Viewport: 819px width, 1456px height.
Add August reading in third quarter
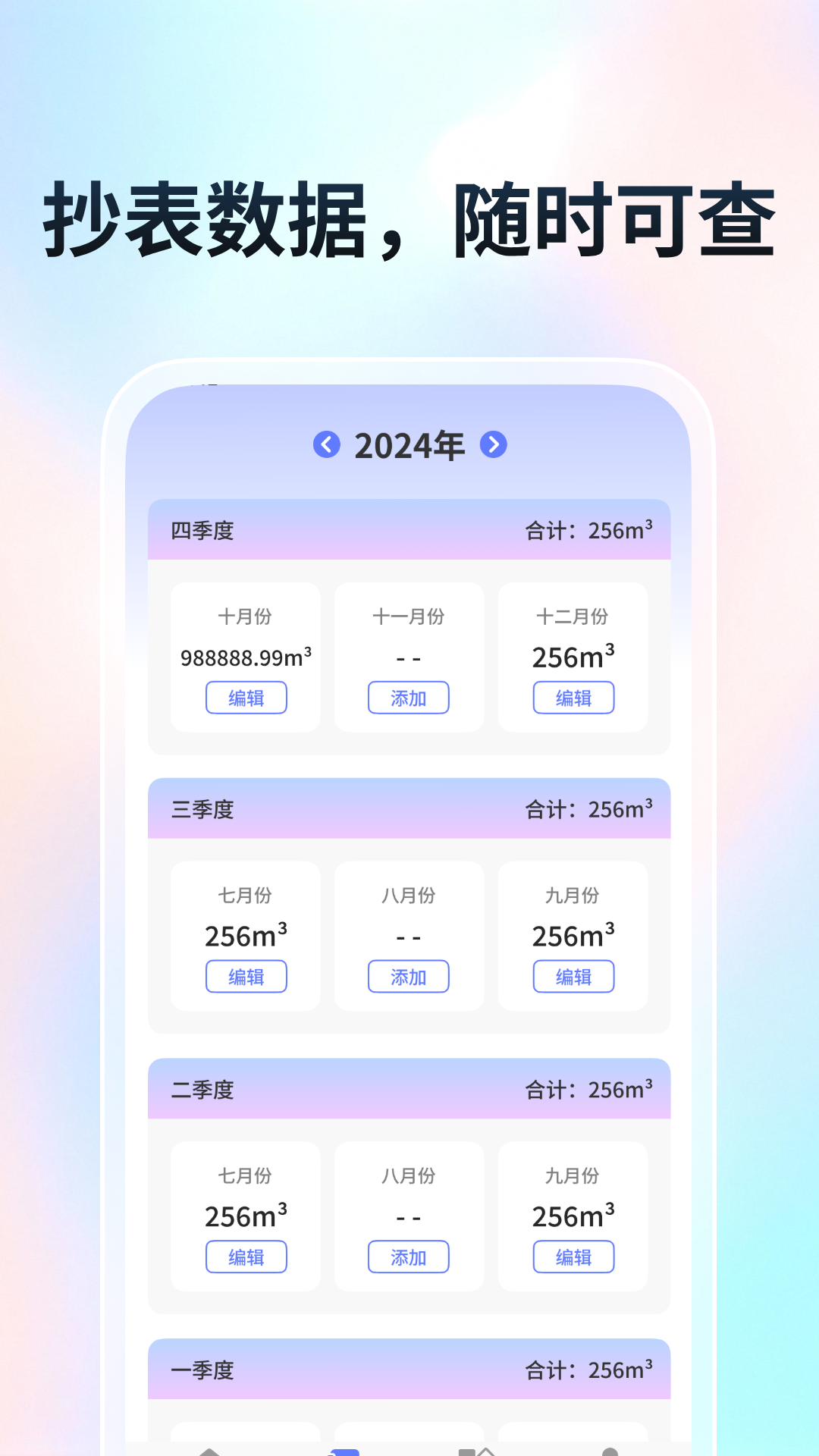tap(408, 976)
